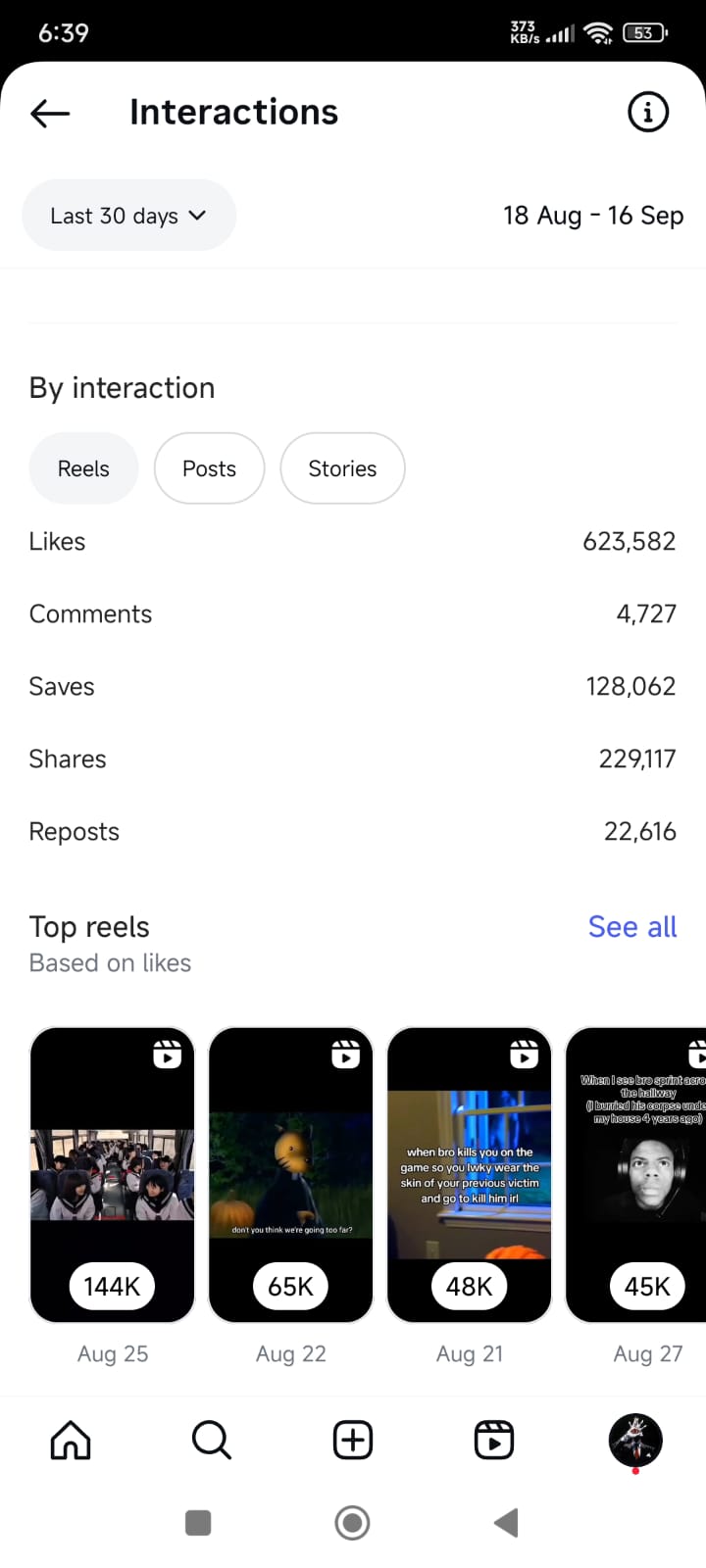Open the profile tab avatar

635,1441
